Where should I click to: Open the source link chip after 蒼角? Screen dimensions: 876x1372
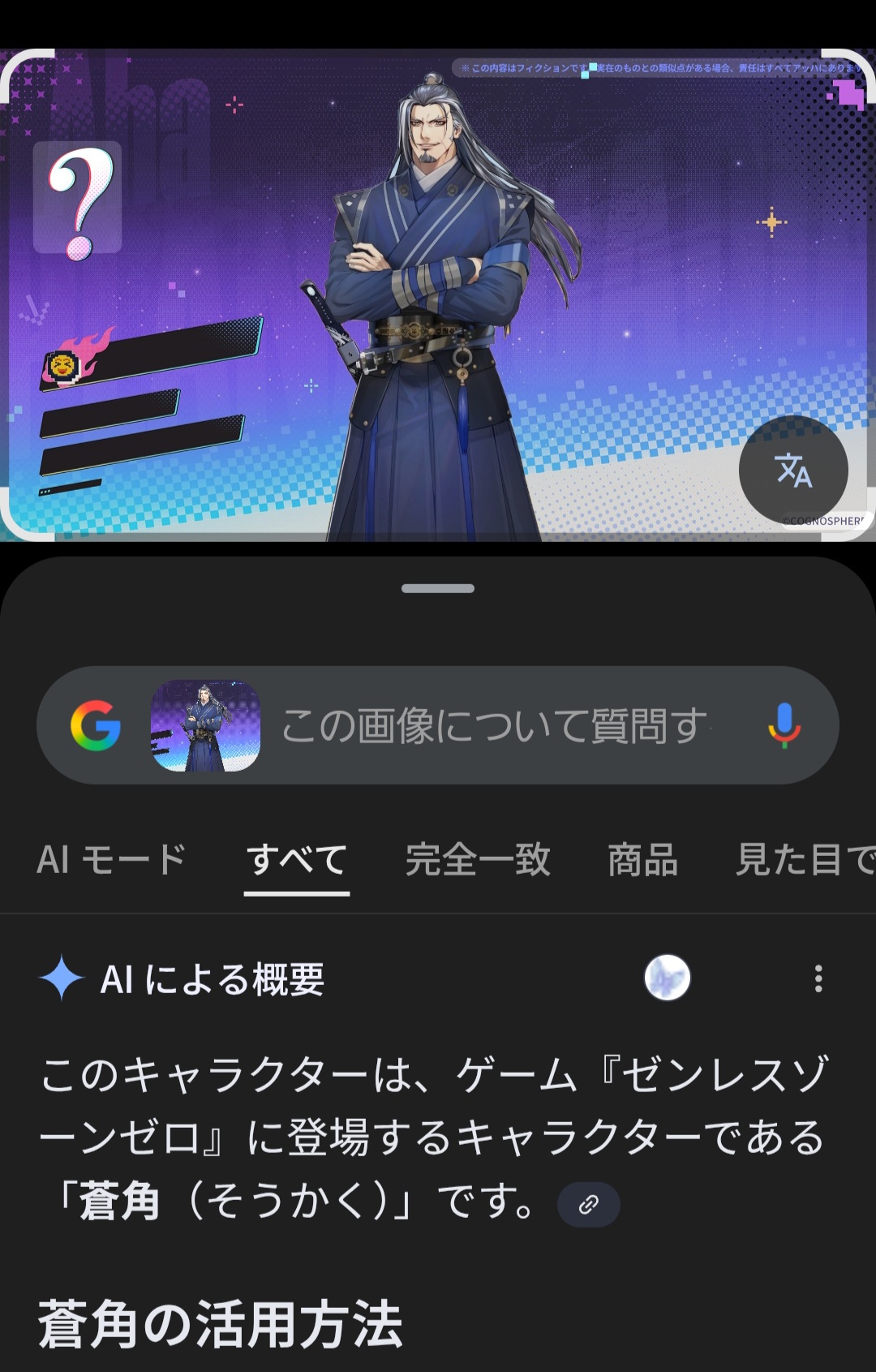pos(589,1204)
